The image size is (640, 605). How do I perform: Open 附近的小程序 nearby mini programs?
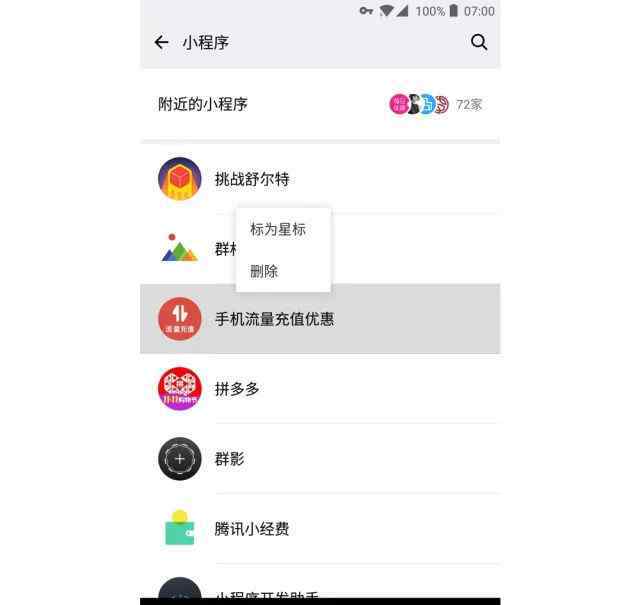(320, 104)
